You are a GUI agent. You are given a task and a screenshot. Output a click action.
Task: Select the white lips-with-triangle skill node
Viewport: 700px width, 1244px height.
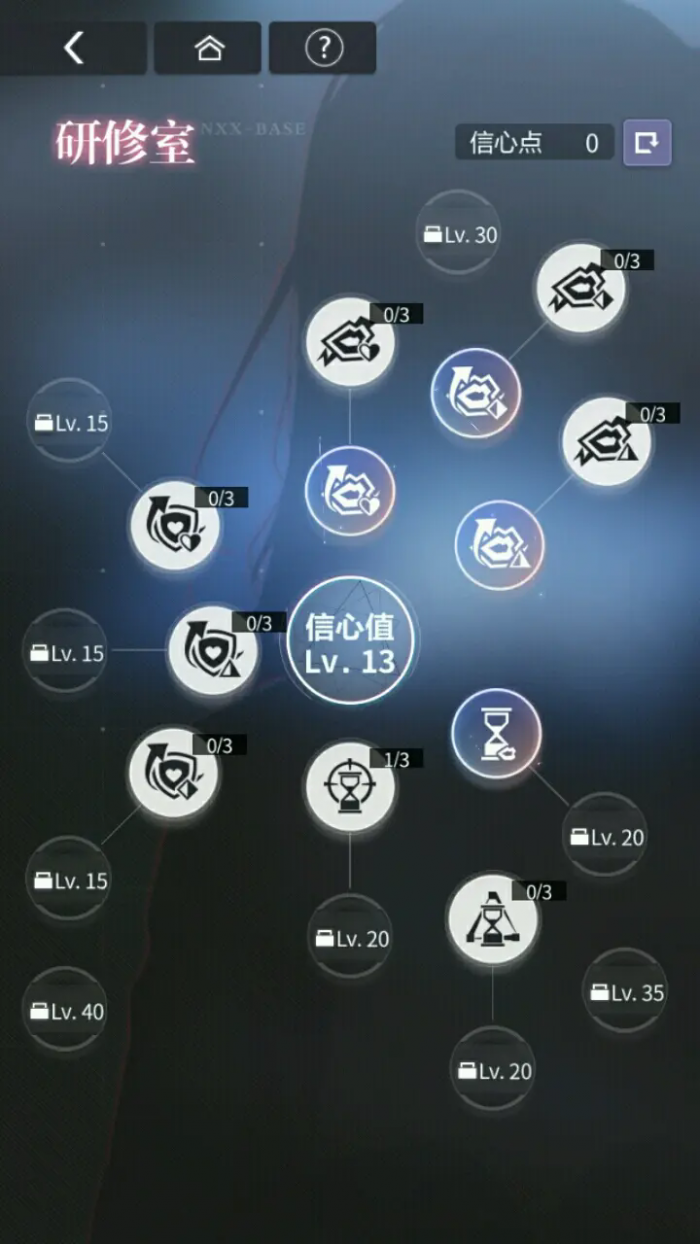point(606,442)
